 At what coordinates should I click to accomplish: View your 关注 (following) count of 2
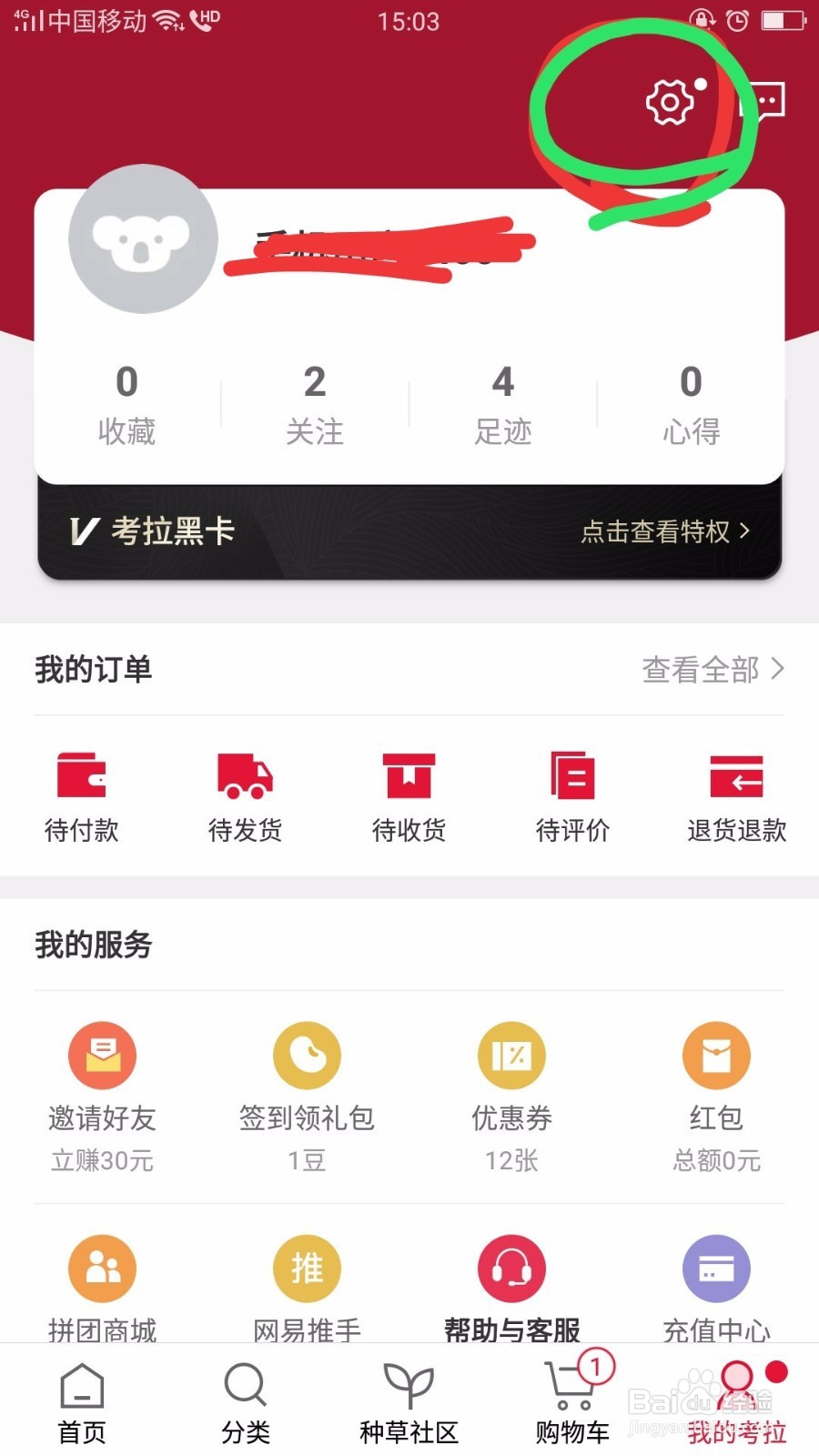(315, 403)
